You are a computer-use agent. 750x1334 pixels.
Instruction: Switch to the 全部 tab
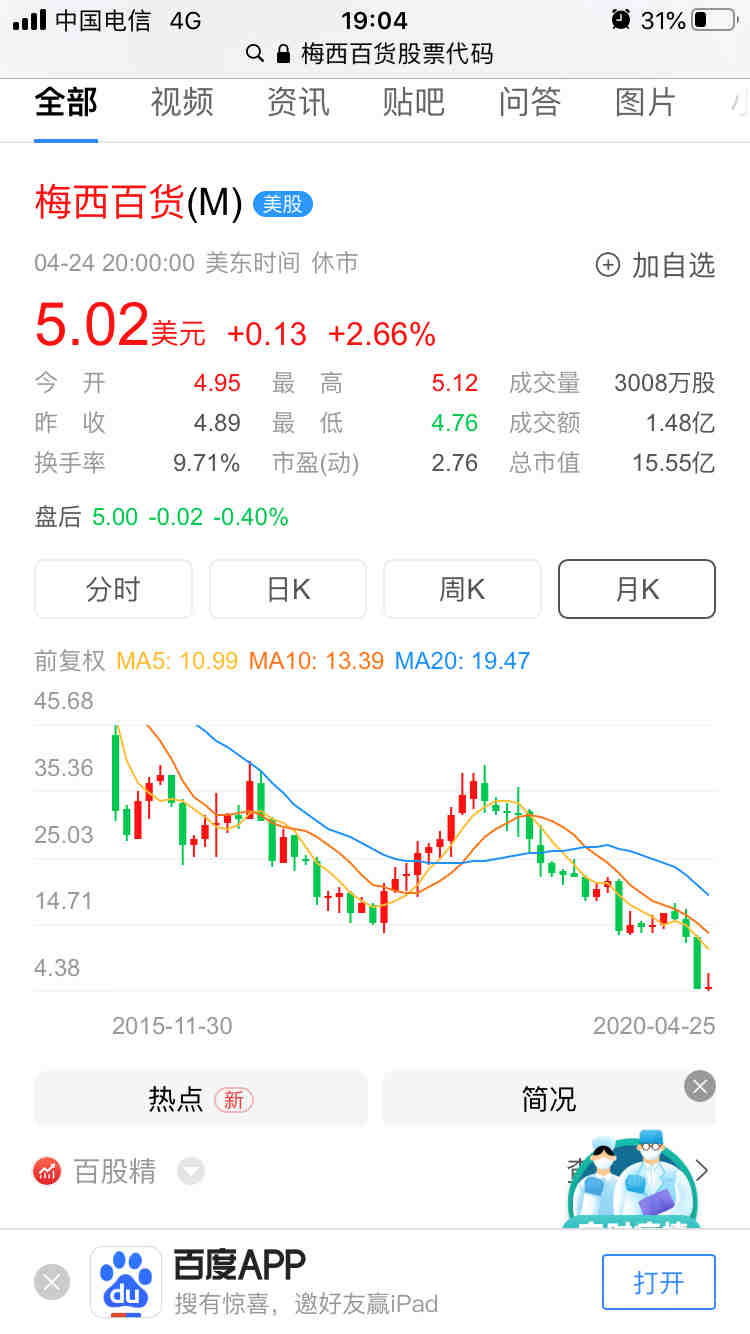(x=66, y=102)
